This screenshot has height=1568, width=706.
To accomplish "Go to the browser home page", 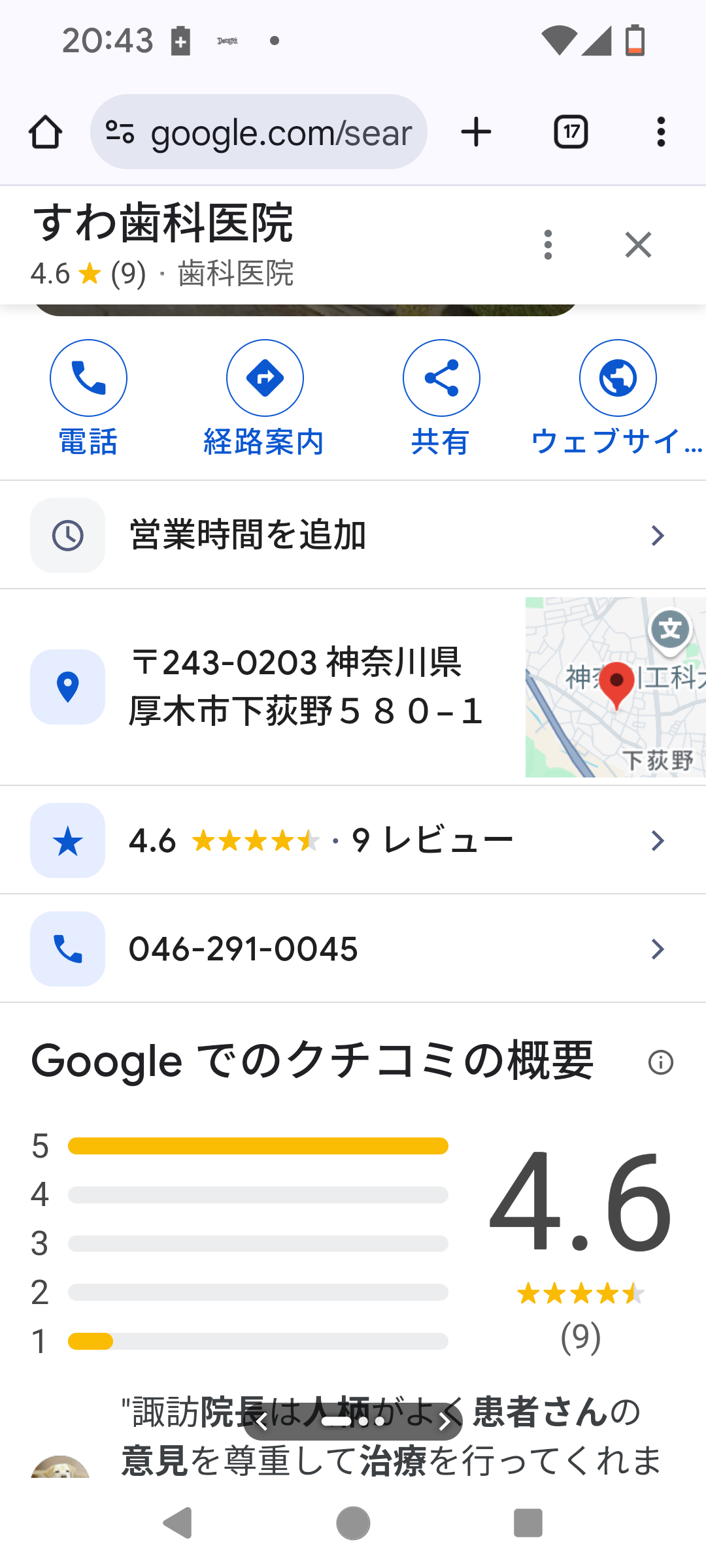I will click(x=46, y=133).
